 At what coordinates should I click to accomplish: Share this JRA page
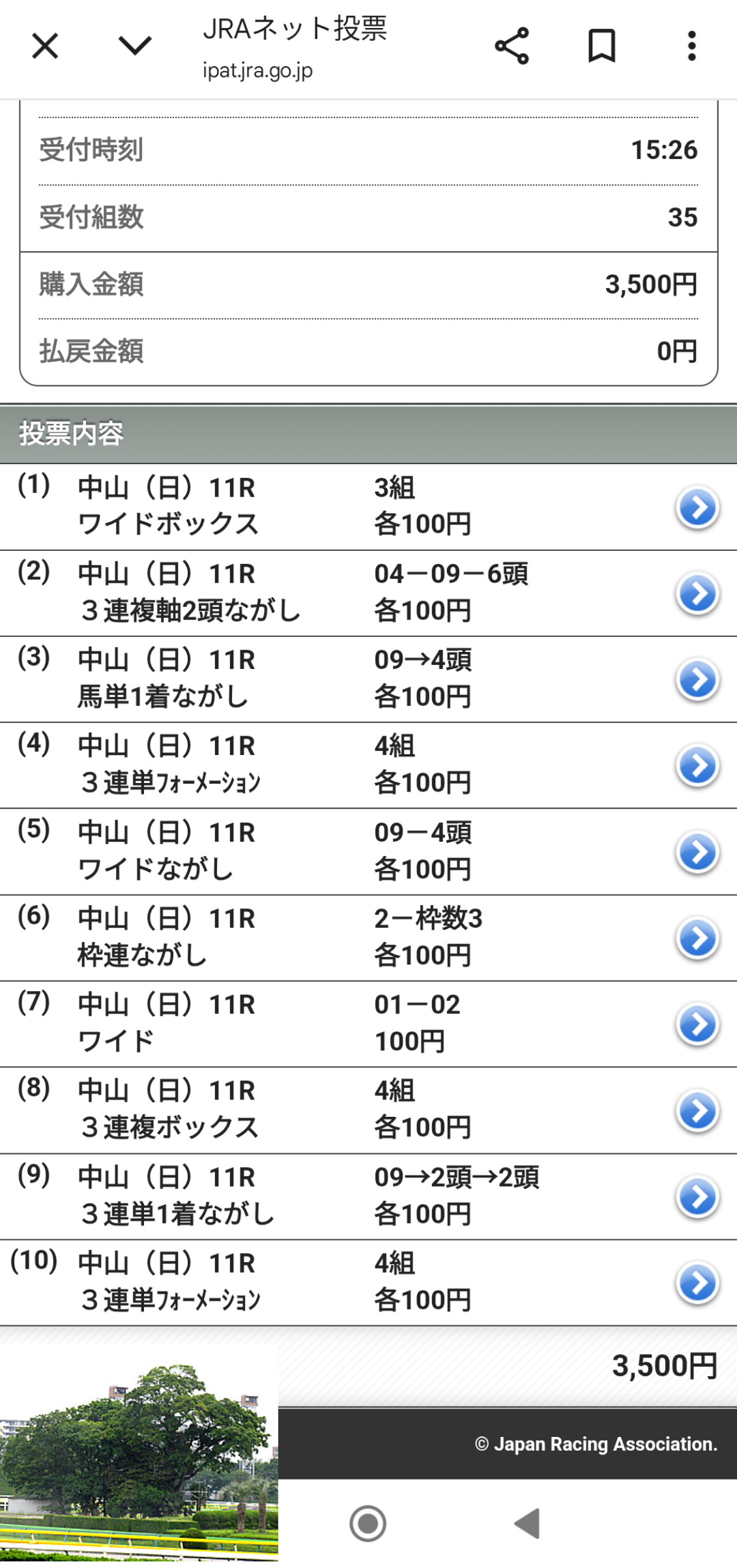(x=512, y=46)
